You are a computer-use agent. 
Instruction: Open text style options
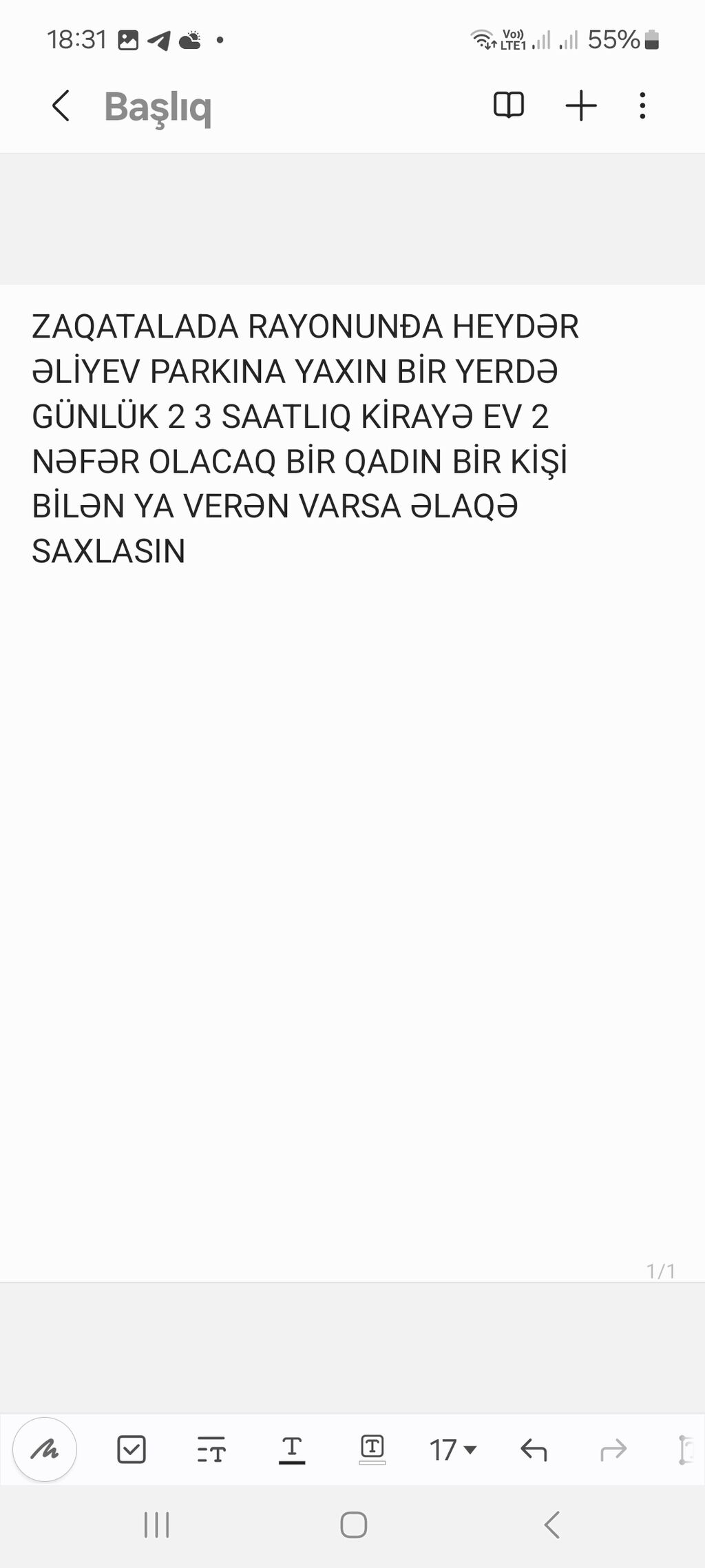pyautogui.click(x=211, y=1450)
